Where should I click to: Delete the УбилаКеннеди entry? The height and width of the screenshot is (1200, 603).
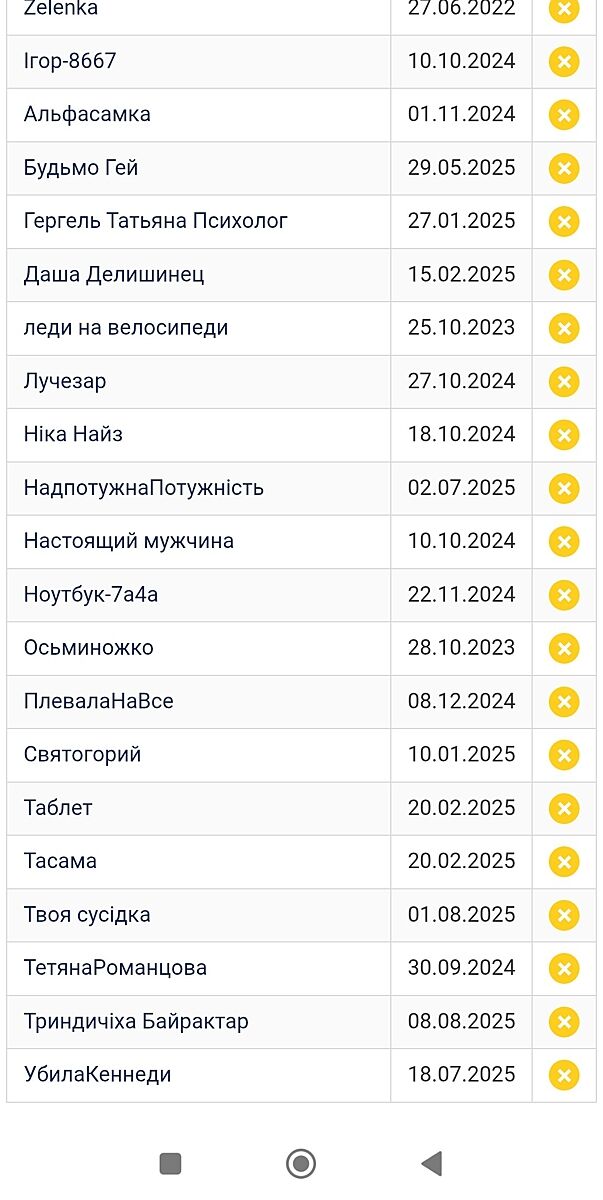pos(564,1075)
